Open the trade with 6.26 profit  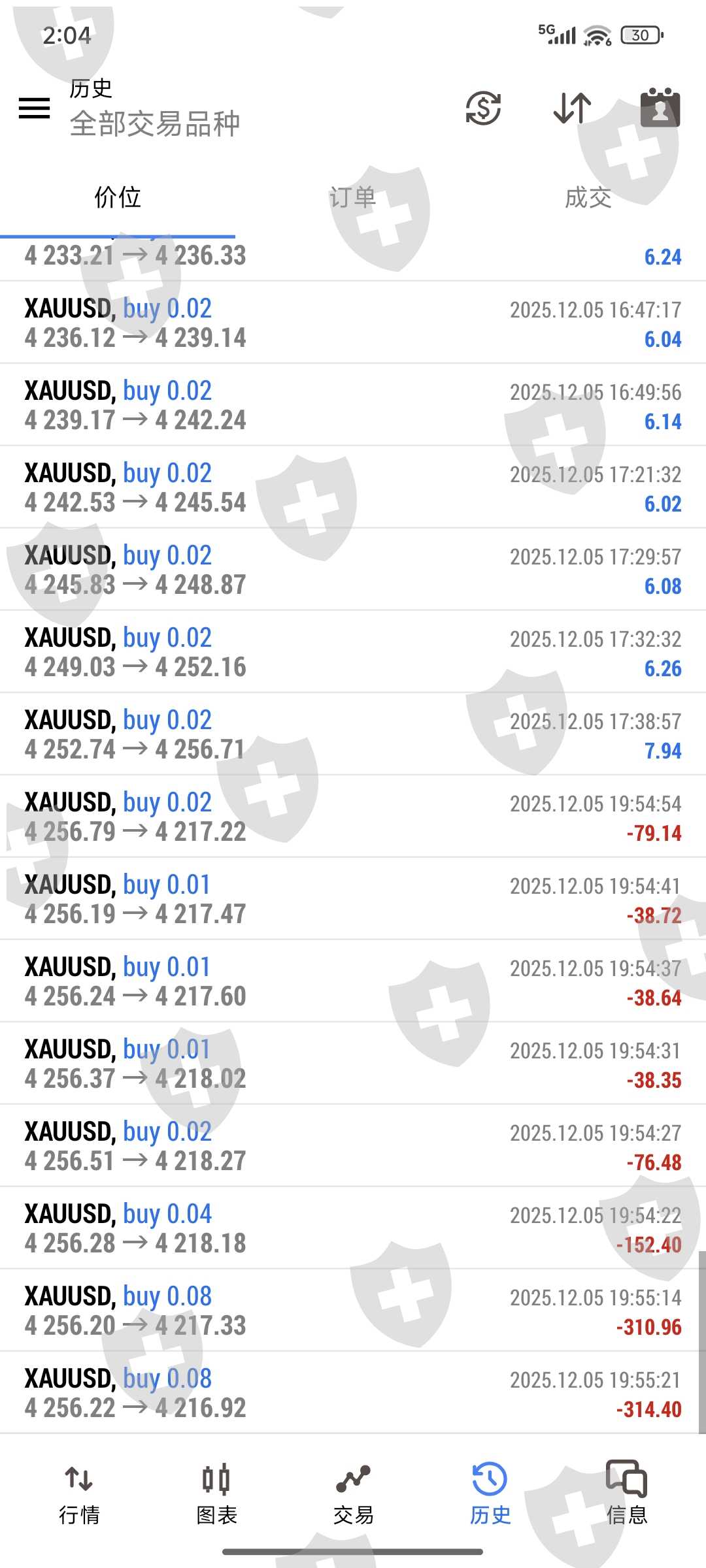(x=353, y=652)
